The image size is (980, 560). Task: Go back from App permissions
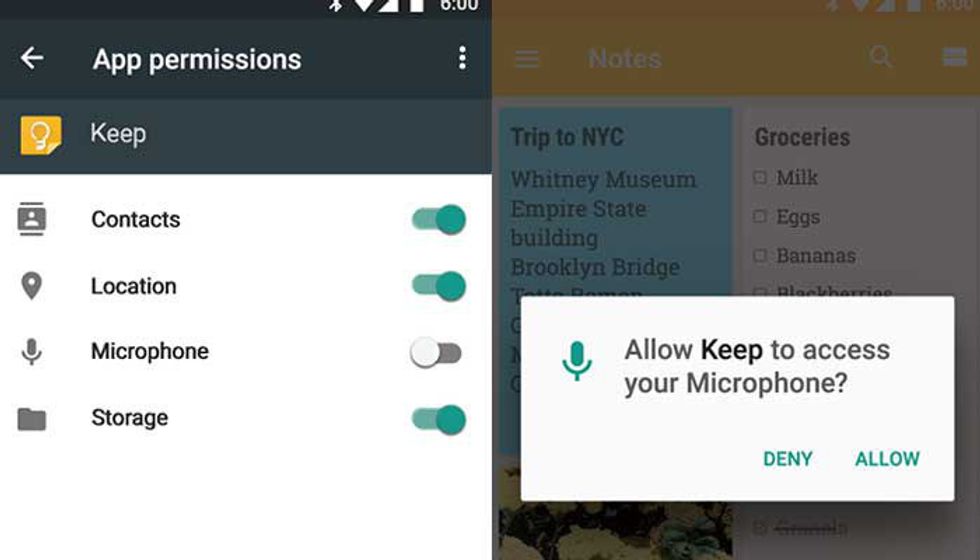(x=32, y=58)
